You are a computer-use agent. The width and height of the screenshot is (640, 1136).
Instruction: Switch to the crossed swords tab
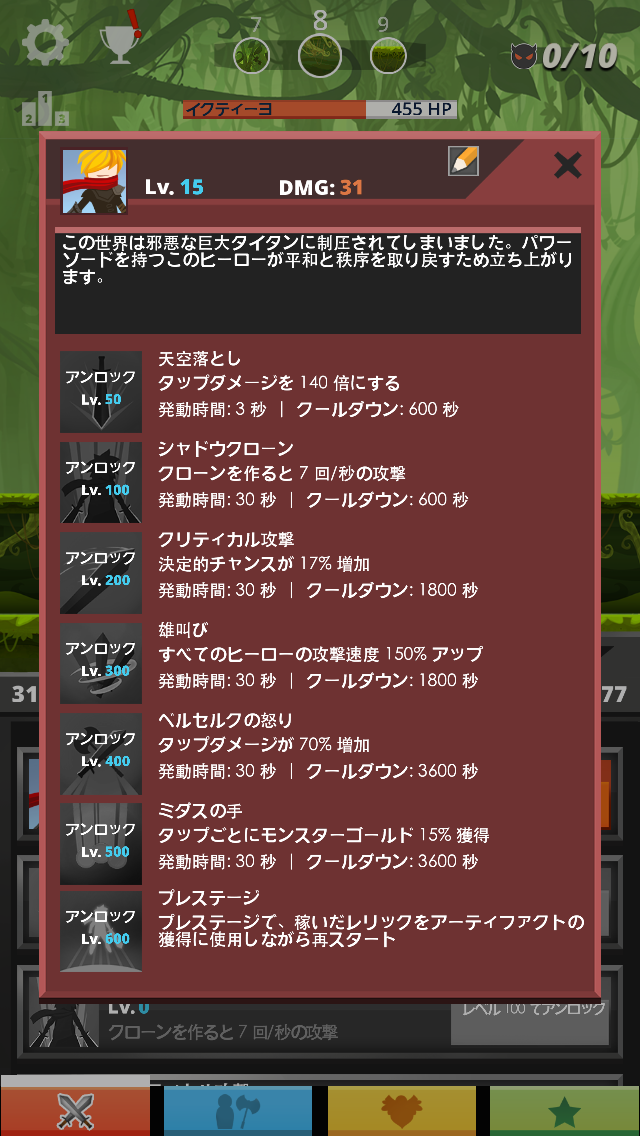click(x=75, y=1111)
